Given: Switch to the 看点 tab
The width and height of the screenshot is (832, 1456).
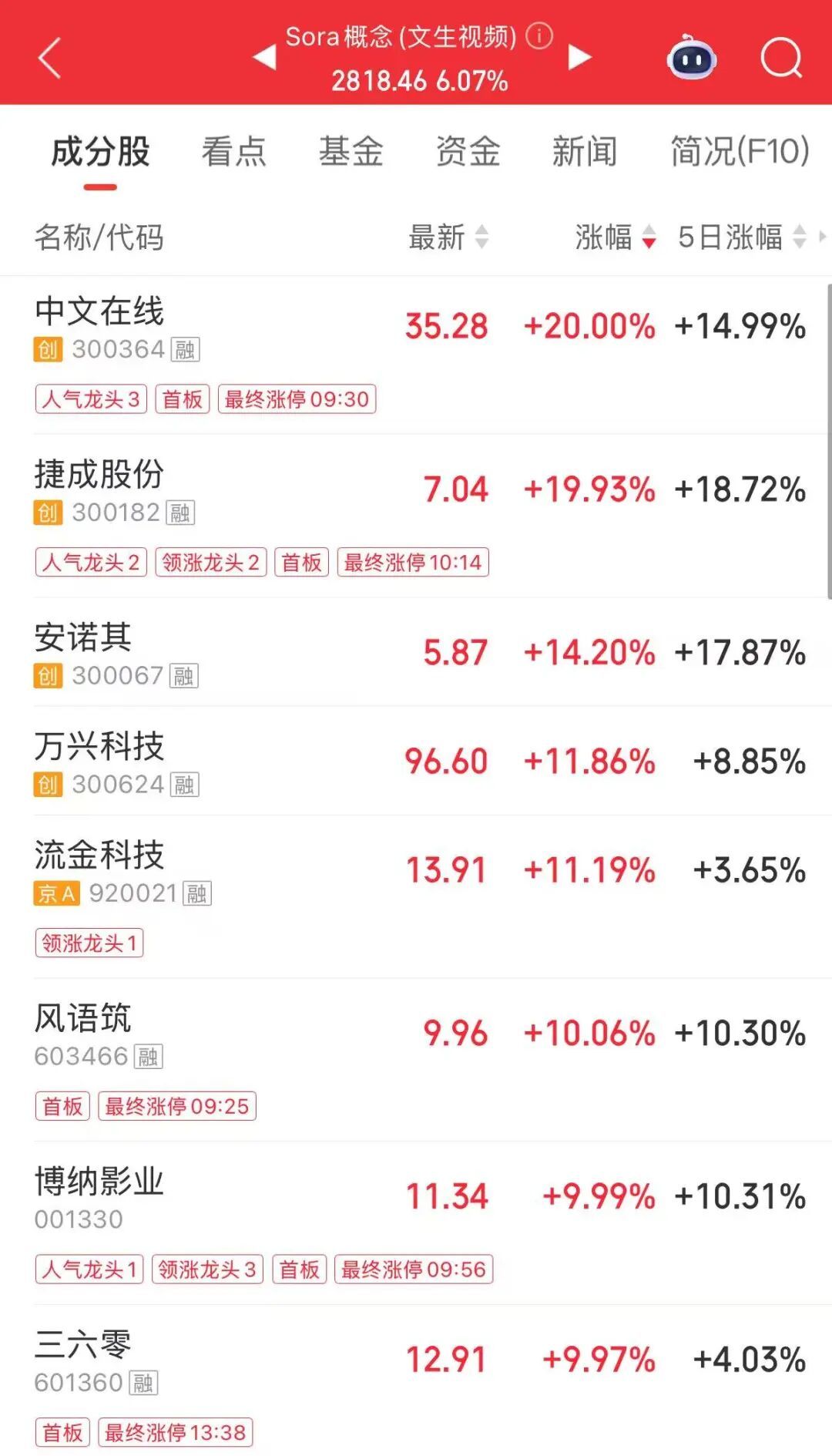Looking at the screenshot, I should pyautogui.click(x=233, y=151).
